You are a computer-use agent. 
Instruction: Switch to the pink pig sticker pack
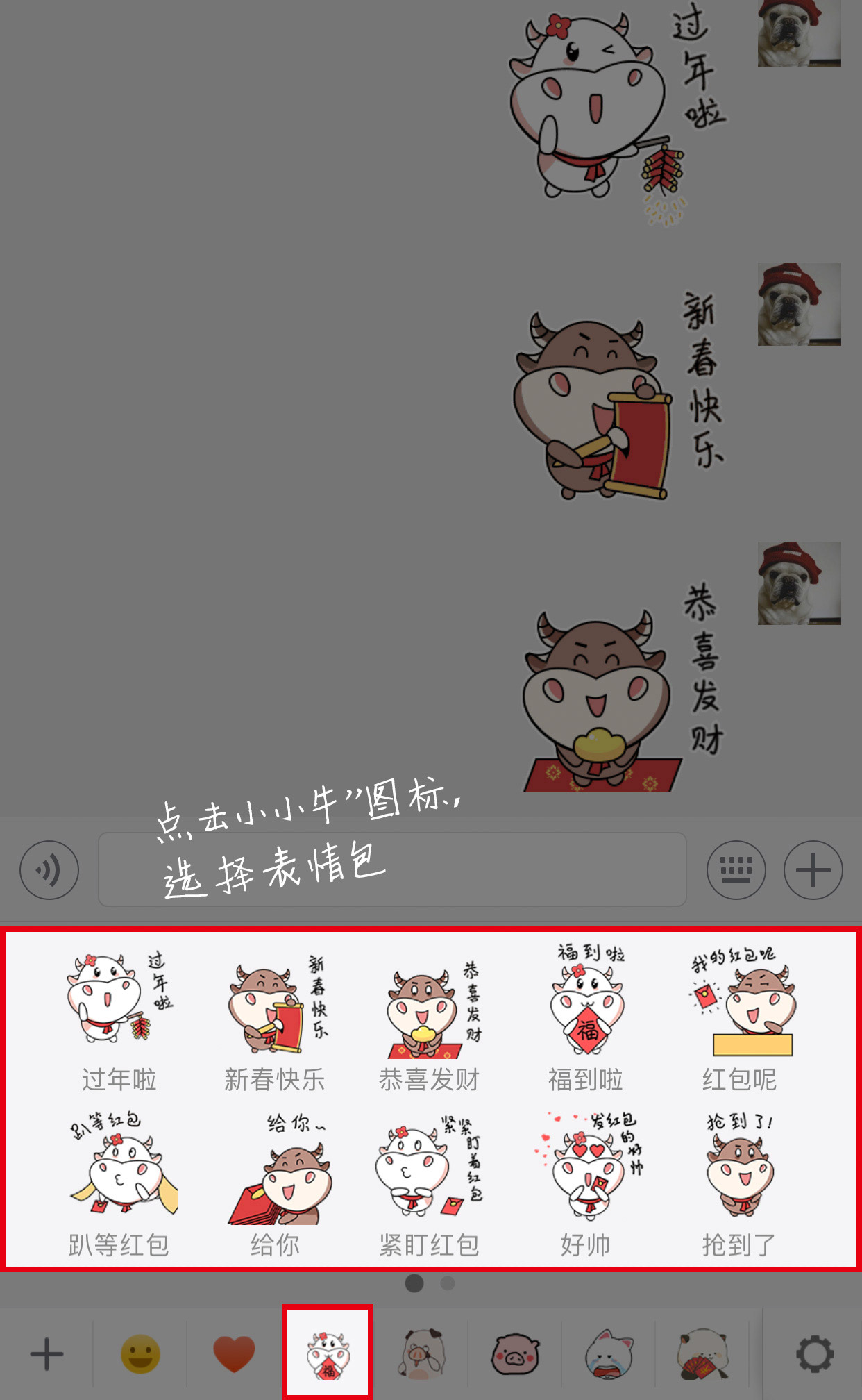[x=515, y=1354]
